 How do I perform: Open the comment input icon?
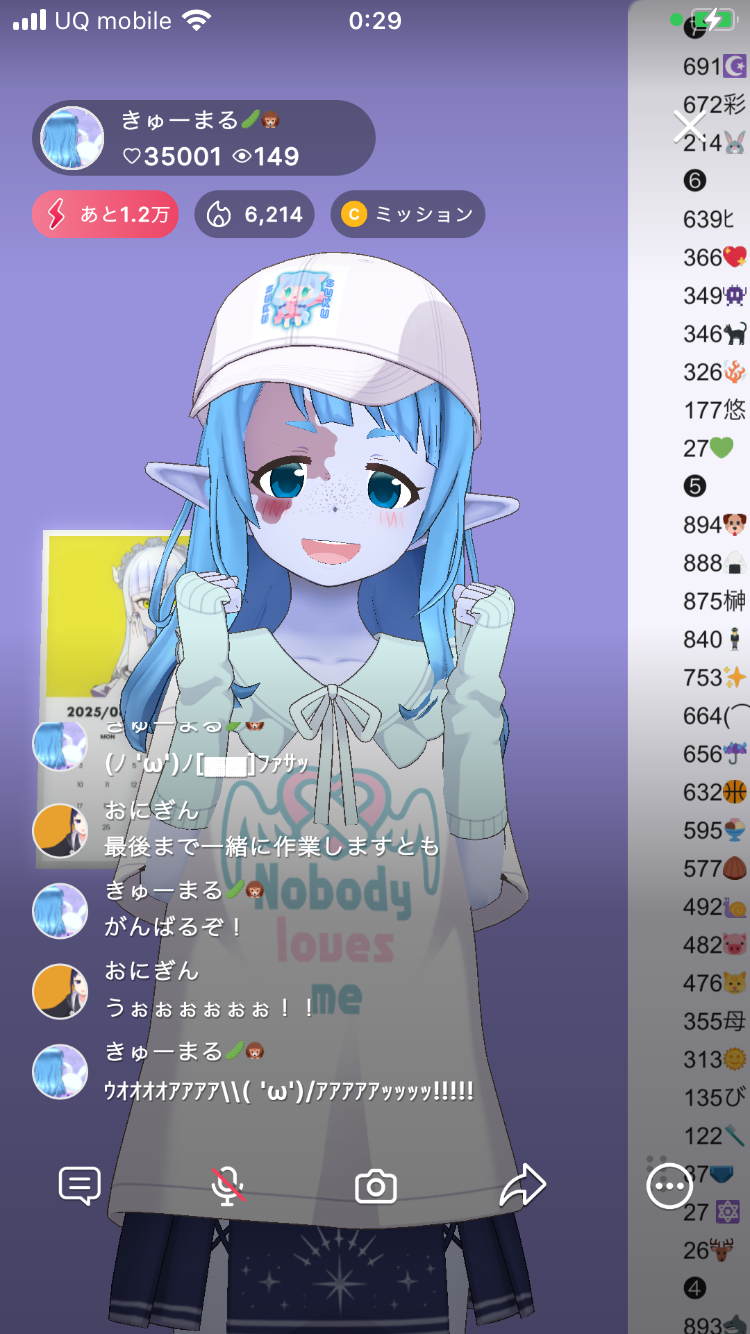click(80, 1186)
